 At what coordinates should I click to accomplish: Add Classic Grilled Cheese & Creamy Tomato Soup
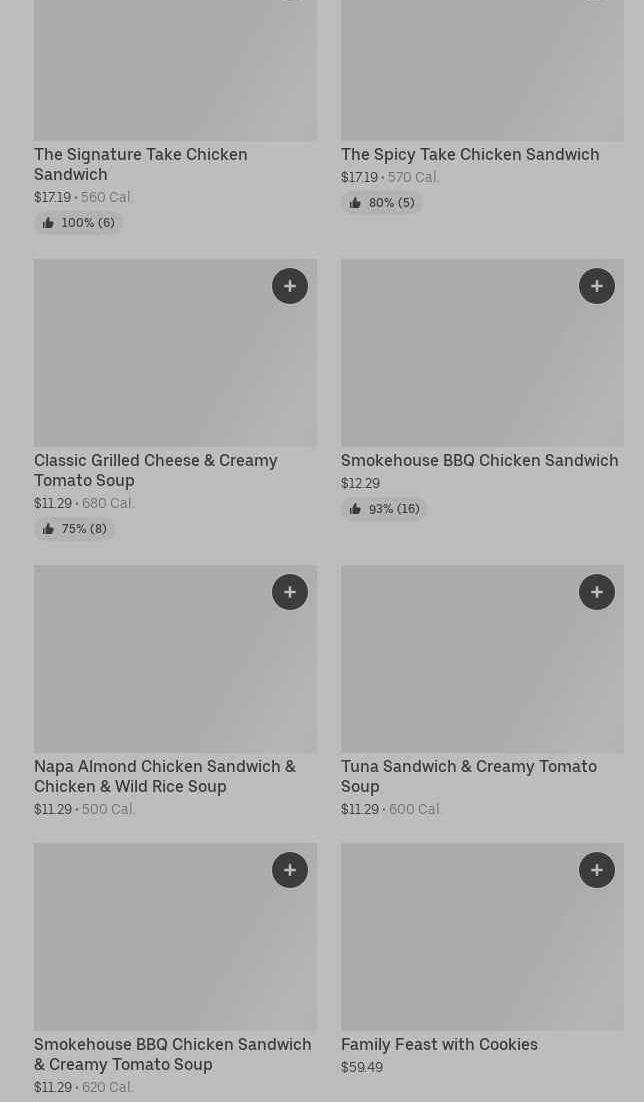tap(290, 286)
